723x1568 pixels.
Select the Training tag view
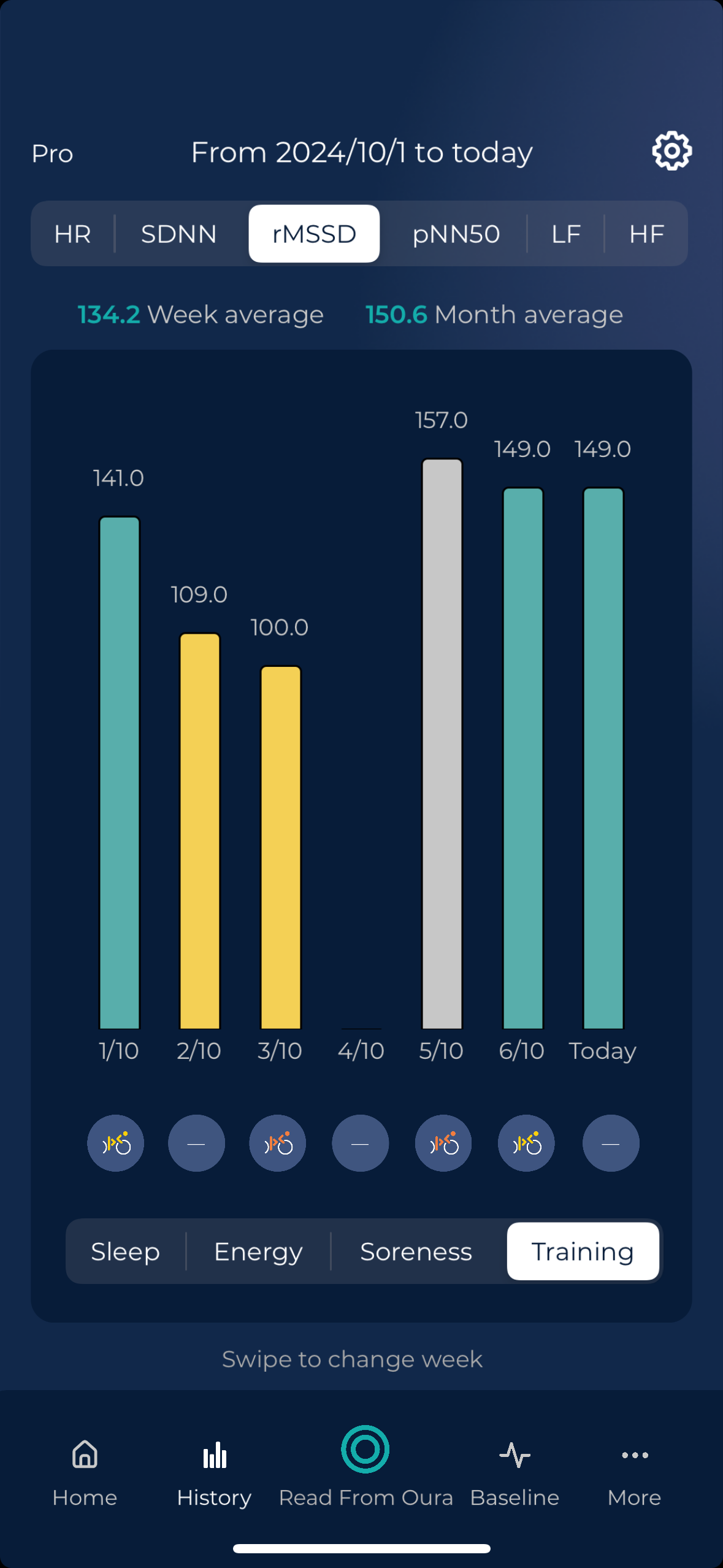click(x=583, y=1251)
